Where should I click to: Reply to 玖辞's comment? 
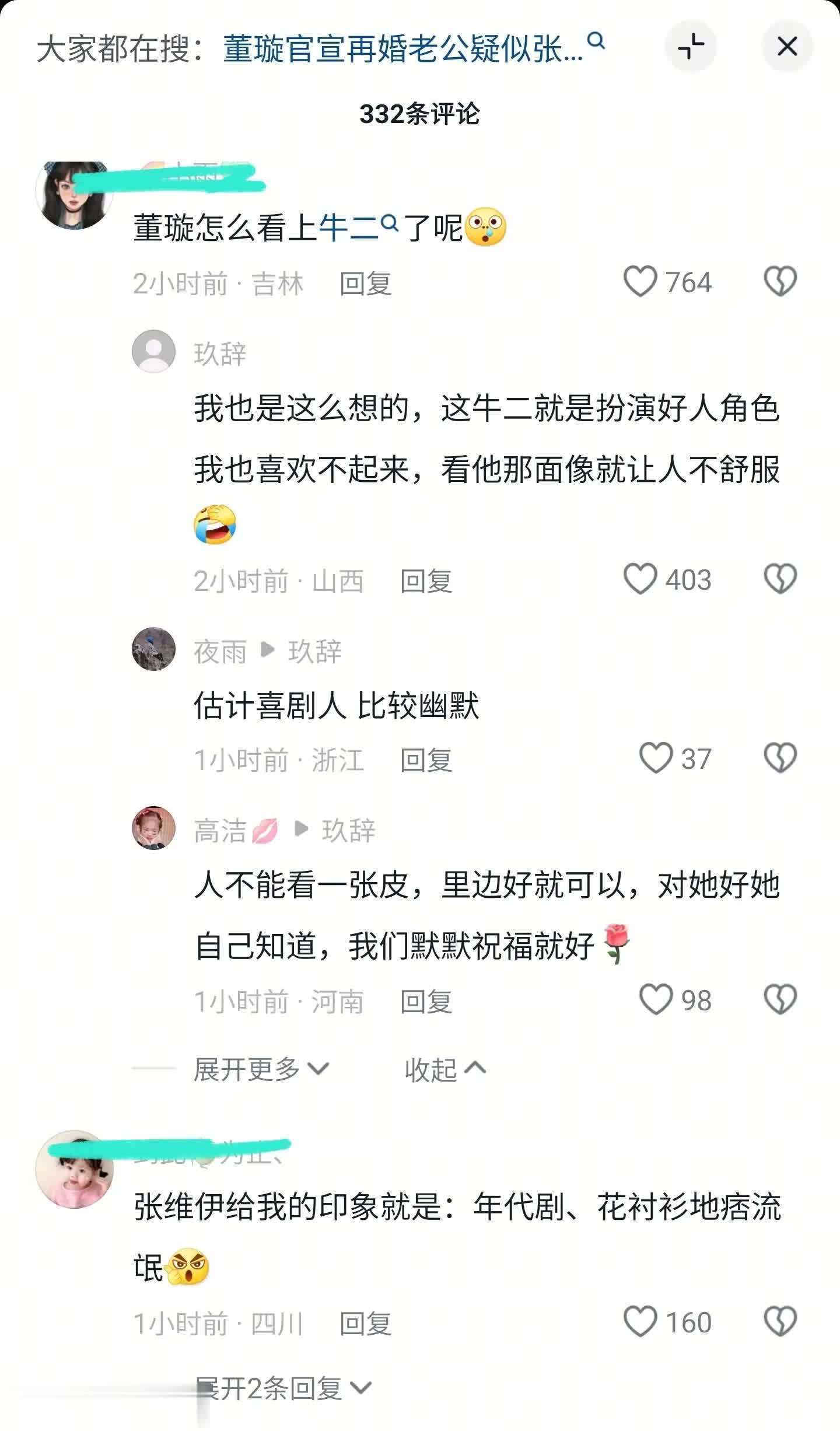tap(426, 581)
